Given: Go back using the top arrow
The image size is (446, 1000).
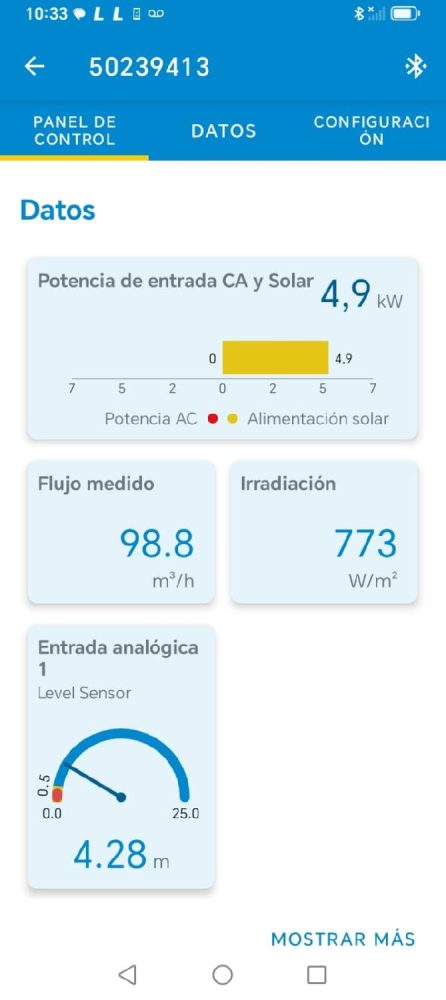Looking at the screenshot, I should [x=34, y=66].
